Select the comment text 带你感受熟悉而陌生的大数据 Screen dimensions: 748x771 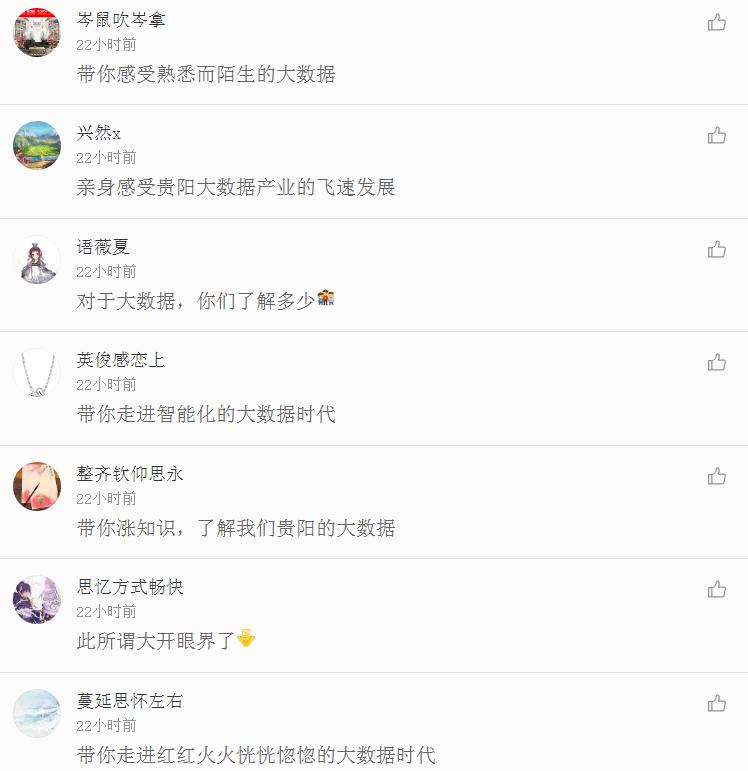[204, 73]
